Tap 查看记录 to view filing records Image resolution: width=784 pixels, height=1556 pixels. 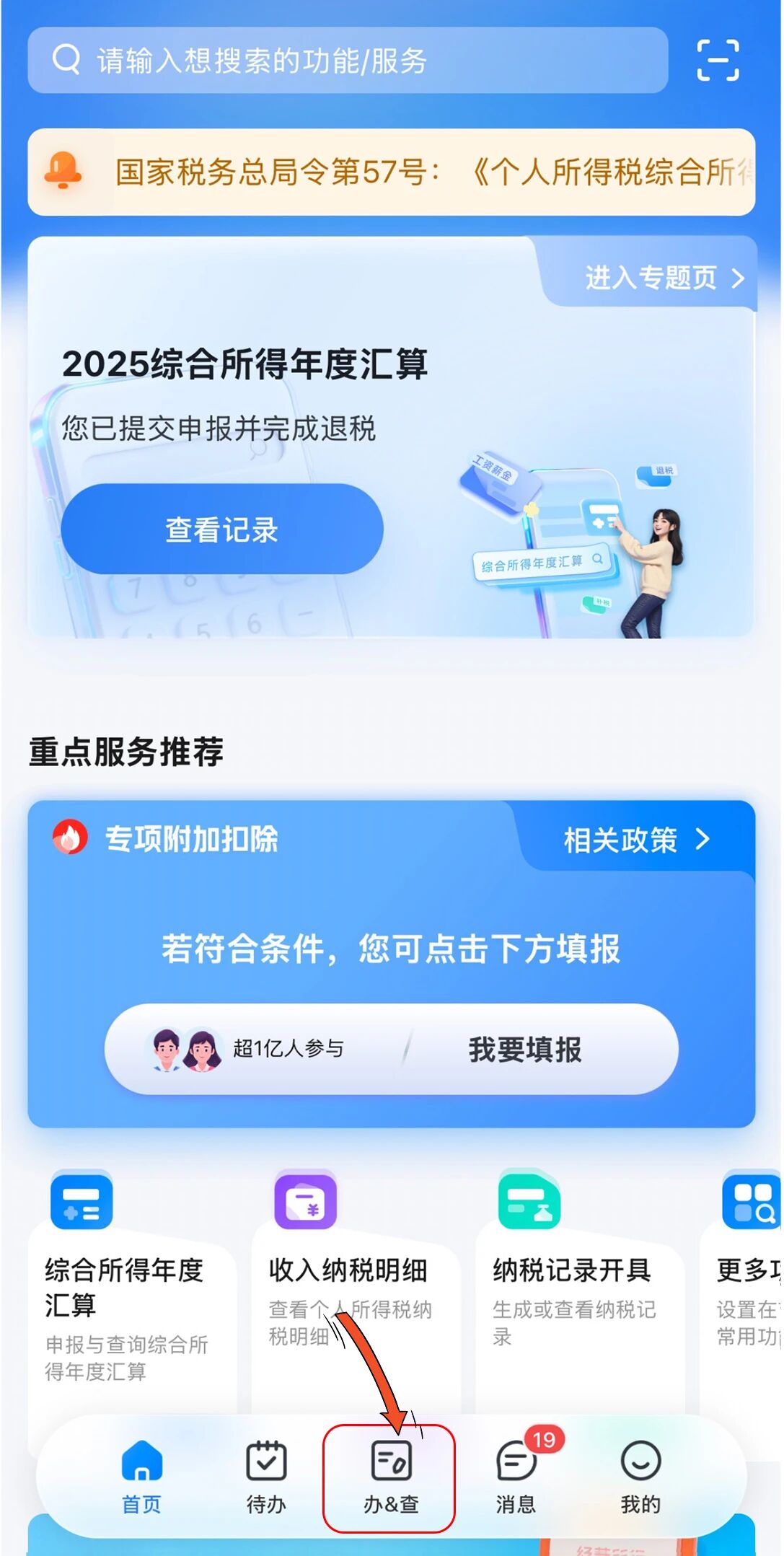[222, 529]
